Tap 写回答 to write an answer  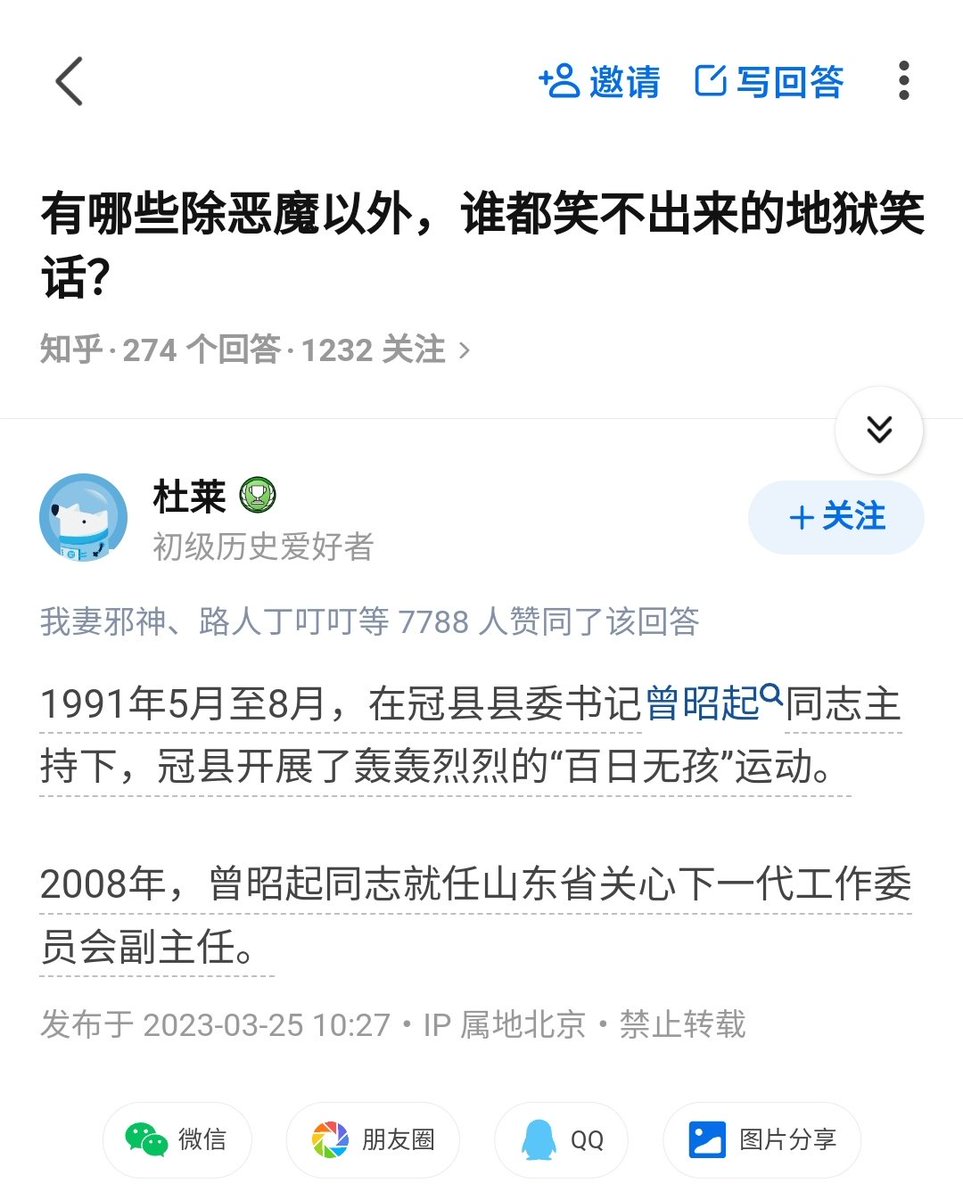(x=770, y=82)
